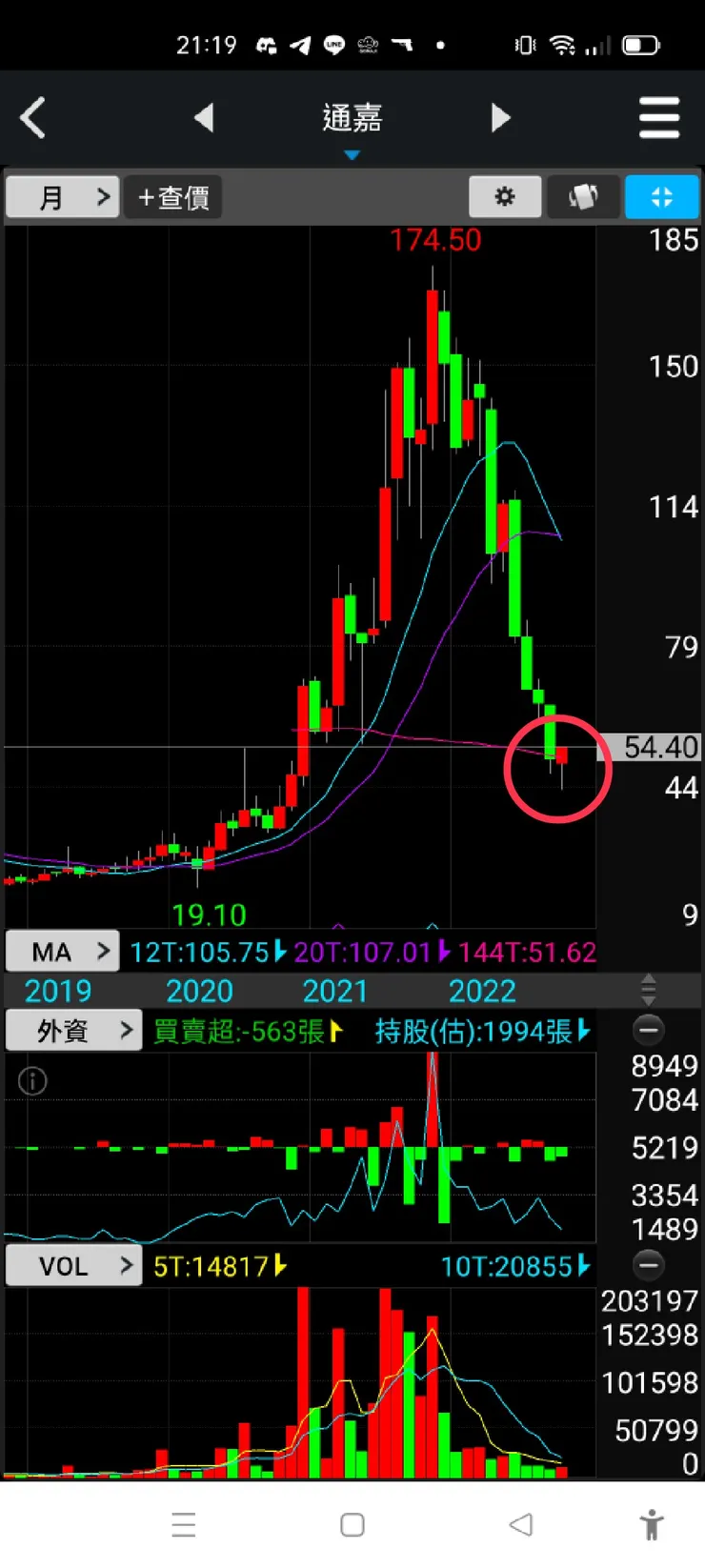Change the 外資 indicator selector

[74, 1031]
